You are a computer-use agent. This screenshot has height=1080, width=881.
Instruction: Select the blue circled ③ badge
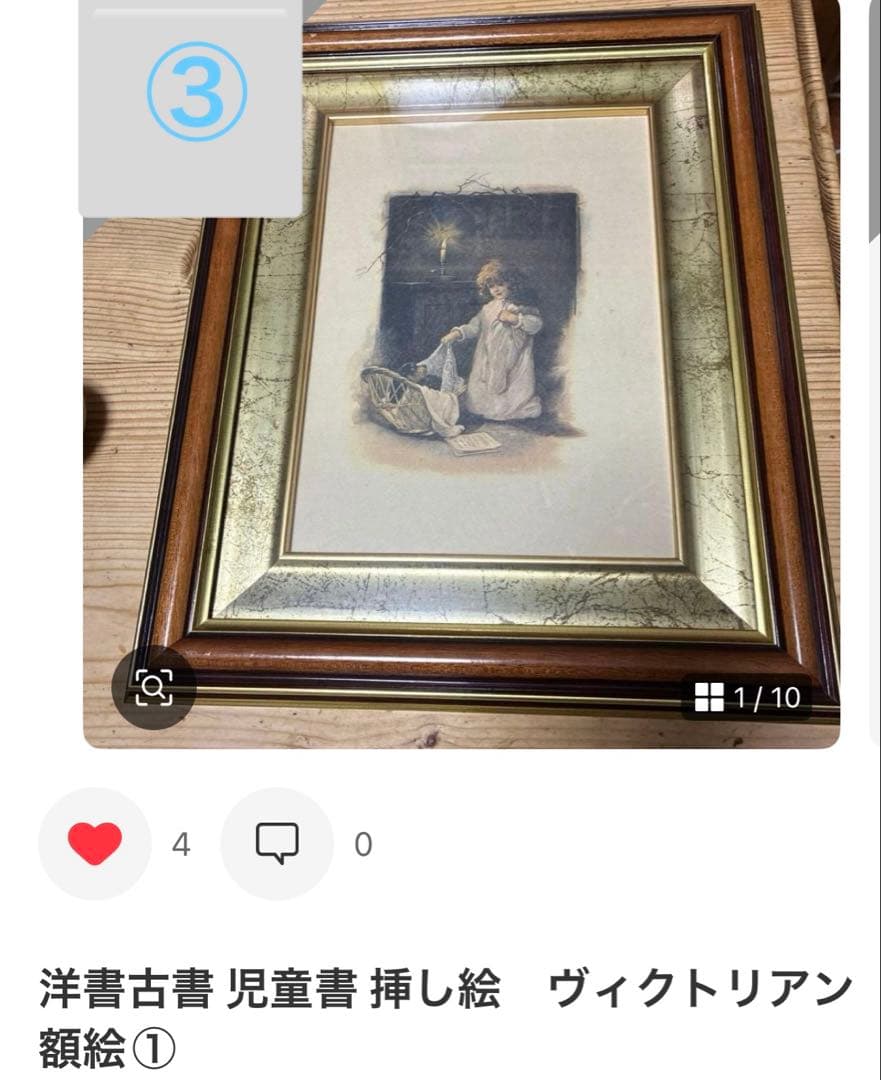pos(196,90)
